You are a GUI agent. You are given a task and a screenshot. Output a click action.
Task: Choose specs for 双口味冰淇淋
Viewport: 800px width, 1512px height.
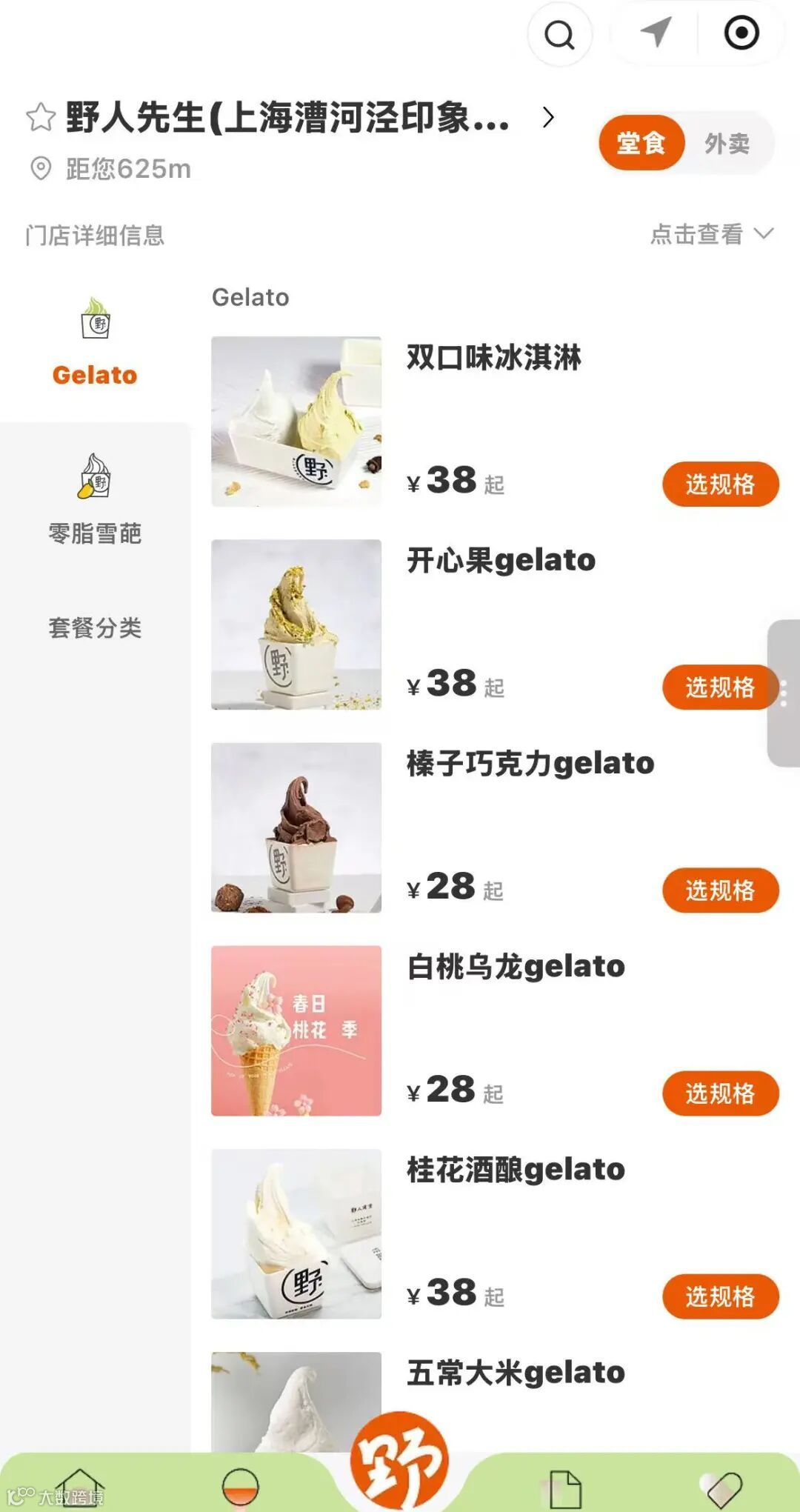tap(720, 484)
